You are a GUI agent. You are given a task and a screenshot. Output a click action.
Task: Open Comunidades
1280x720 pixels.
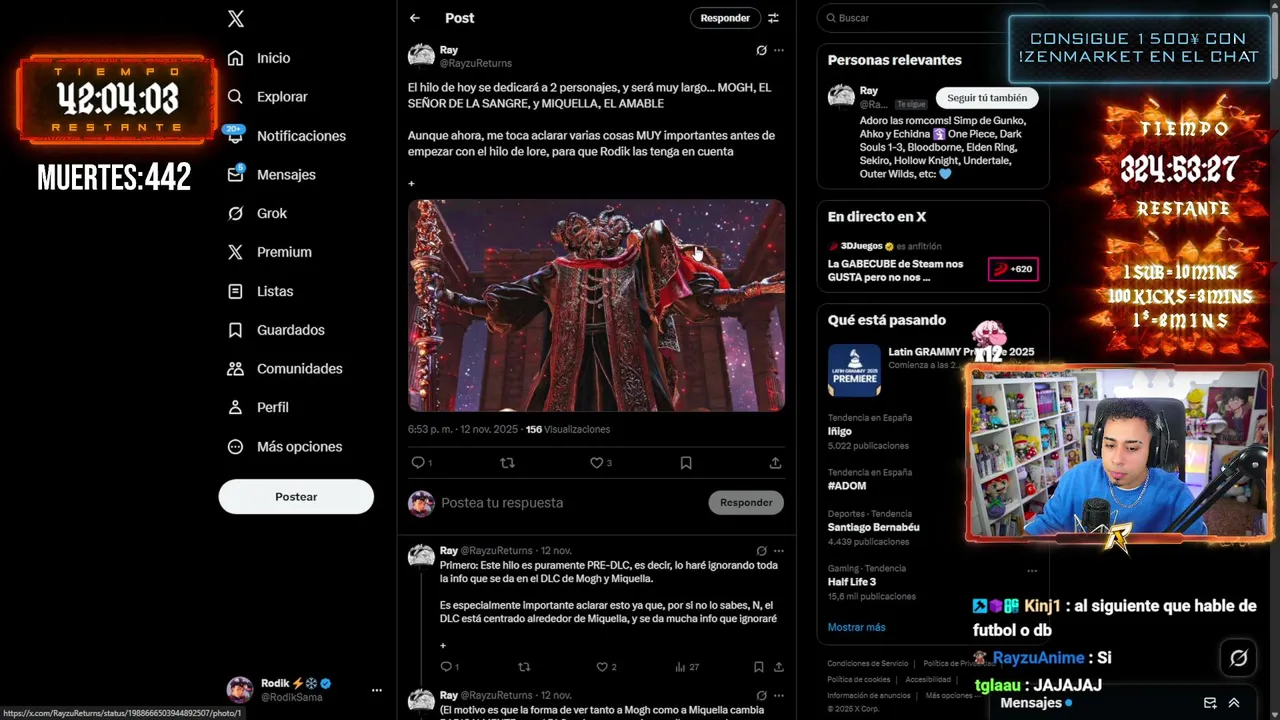coord(299,369)
